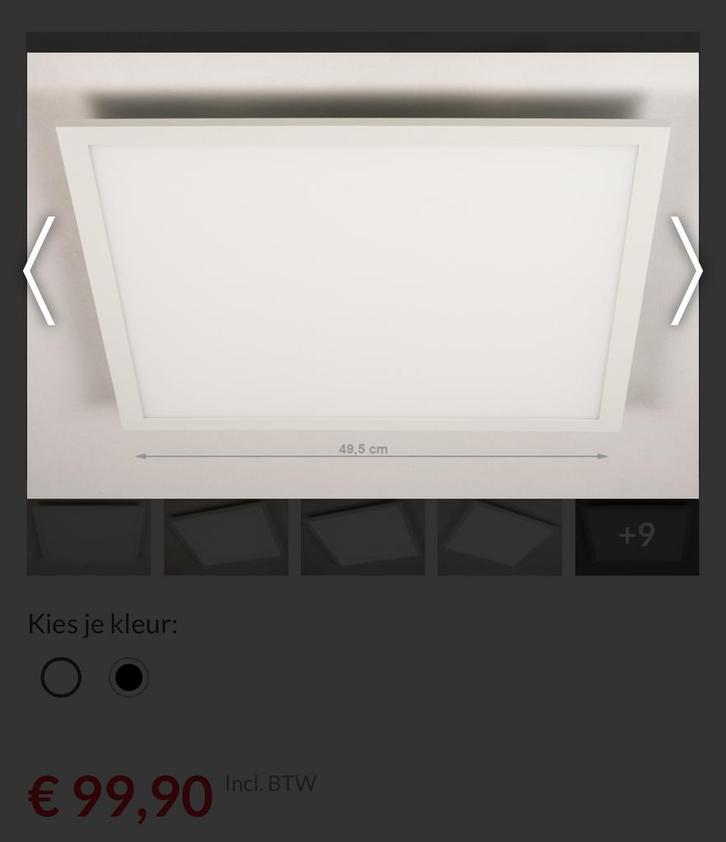This screenshot has width=726, height=842.
Task: Open the third thumbnail in gallery strip
Action: point(362,538)
